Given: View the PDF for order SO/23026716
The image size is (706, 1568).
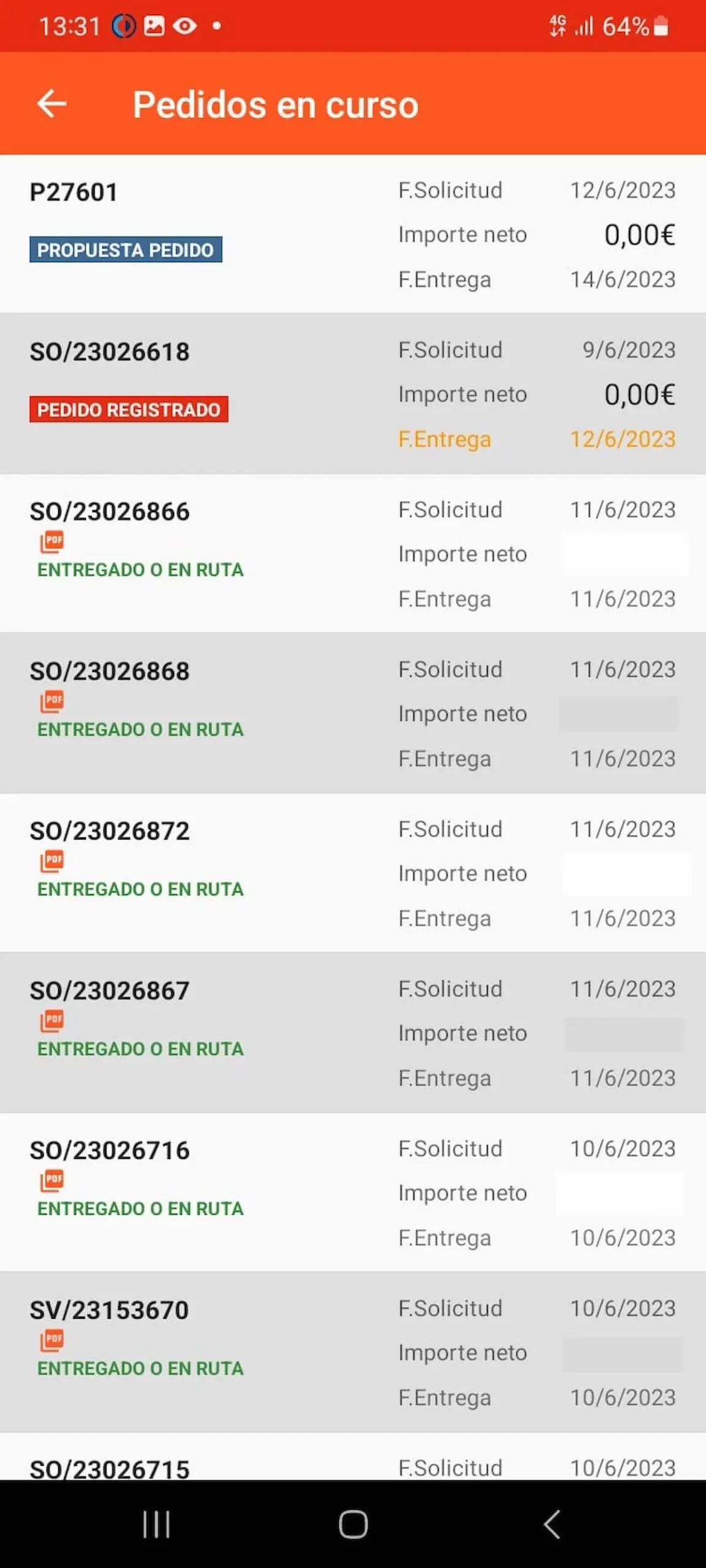Looking at the screenshot, I should 53,1180.
